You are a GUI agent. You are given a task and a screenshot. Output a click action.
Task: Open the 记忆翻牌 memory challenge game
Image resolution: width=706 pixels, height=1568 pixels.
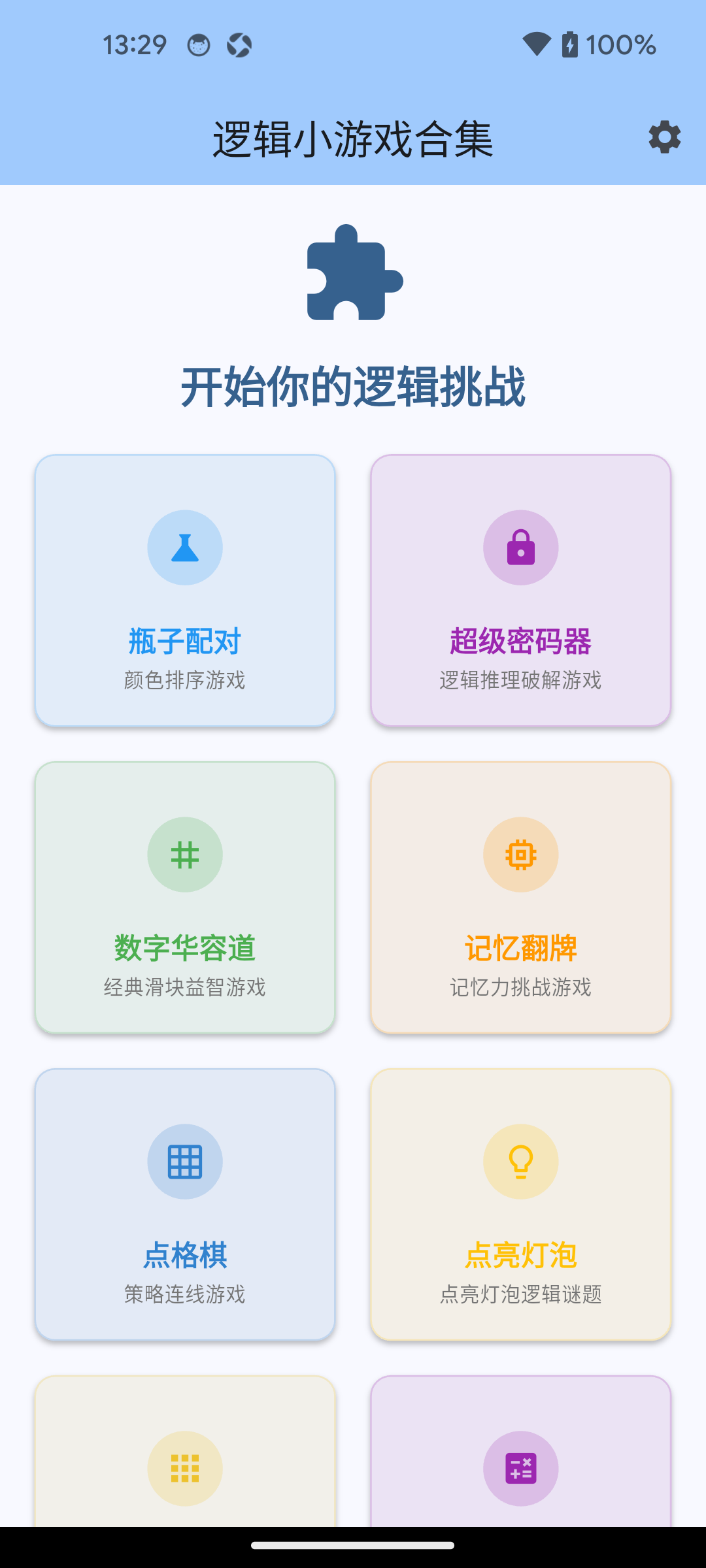point(520,896)
